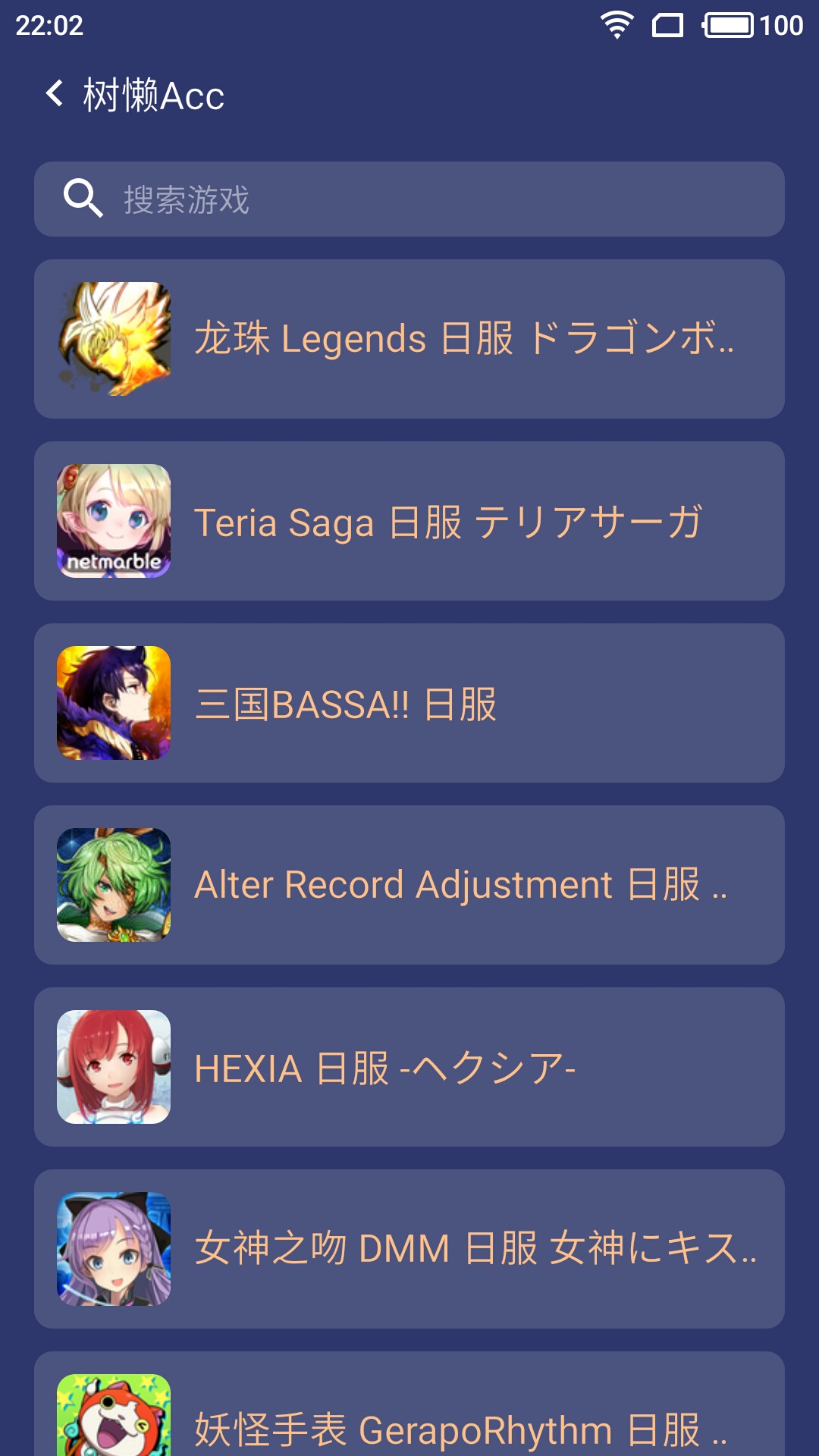Open 龙珠 Legends 日服 game entry
This screenshot has height=1456, width=819.
tap(409, 339)
